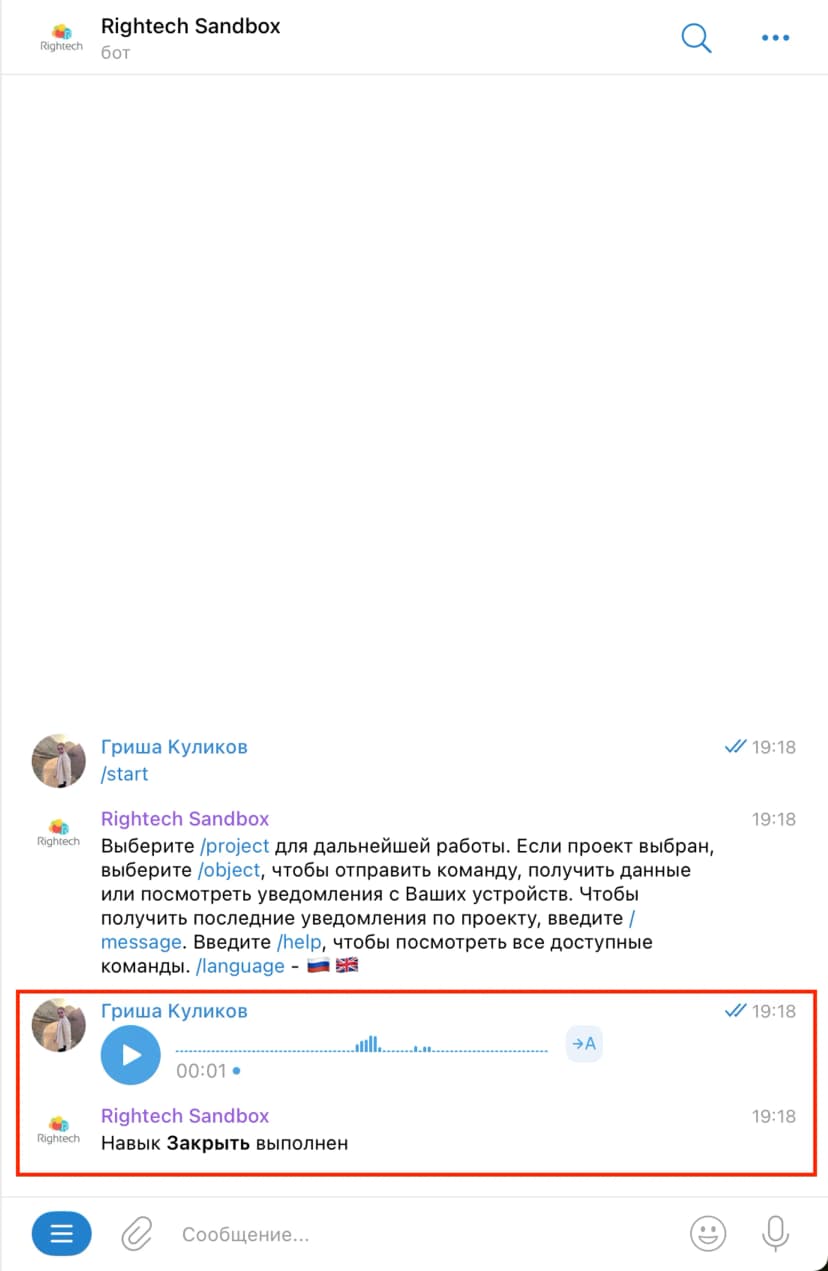Tap the /project command link

click(235, 845)
